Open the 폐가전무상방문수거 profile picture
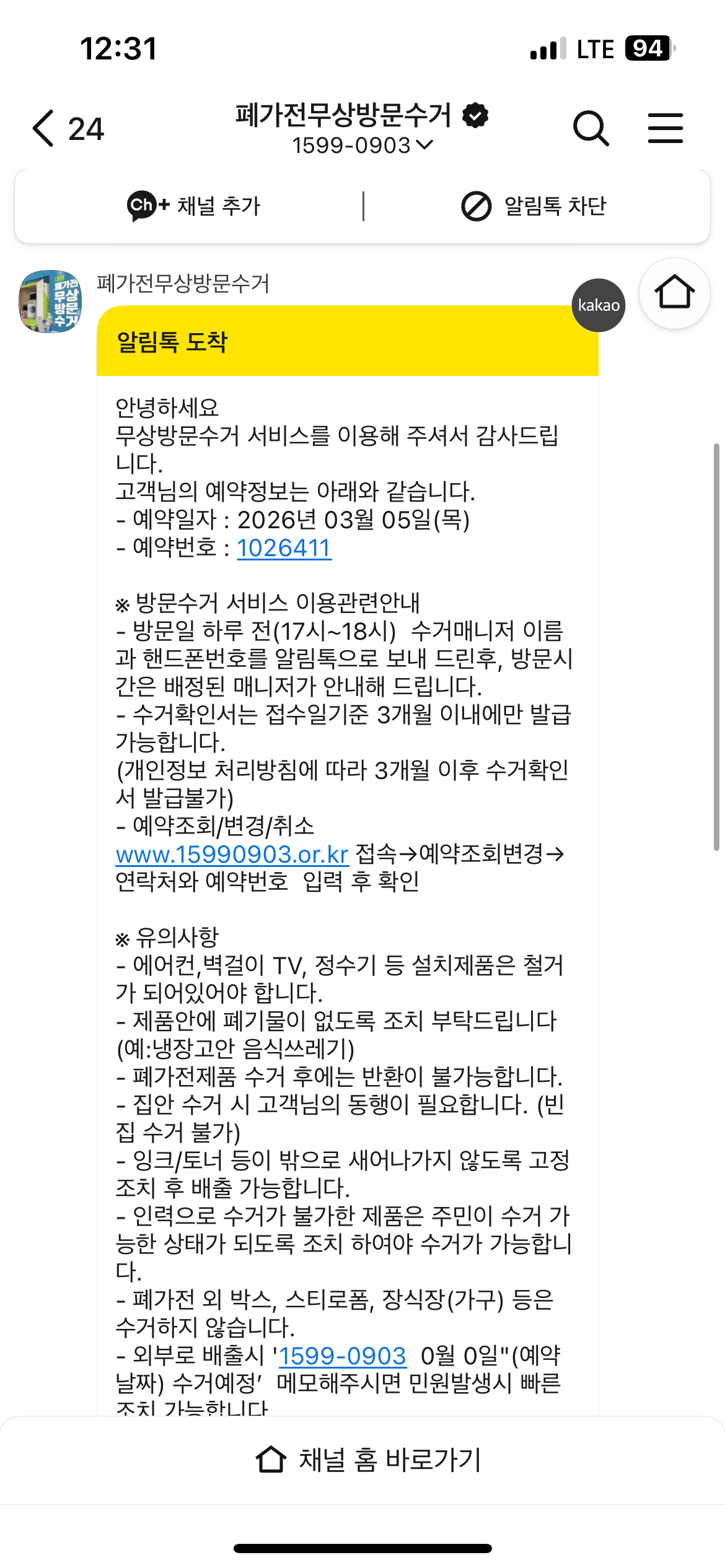 pos(51,302)
